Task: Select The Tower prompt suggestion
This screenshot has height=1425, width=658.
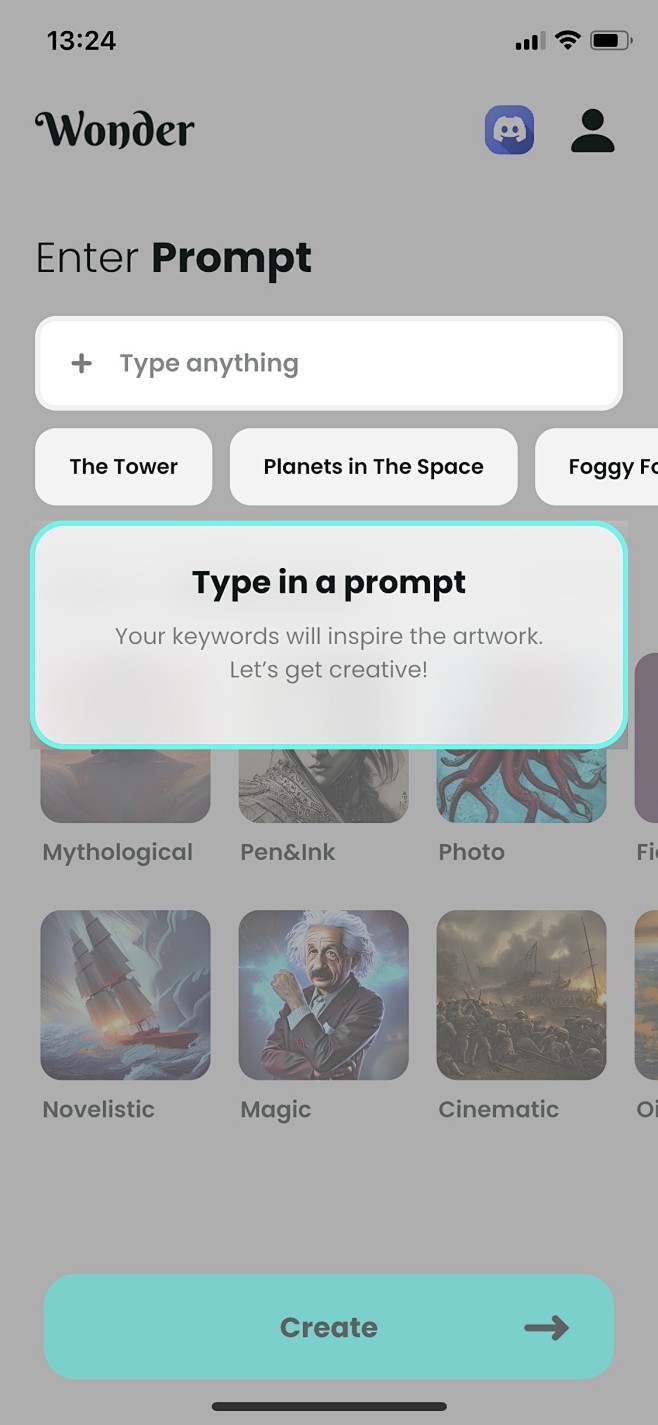Action: 124,467
